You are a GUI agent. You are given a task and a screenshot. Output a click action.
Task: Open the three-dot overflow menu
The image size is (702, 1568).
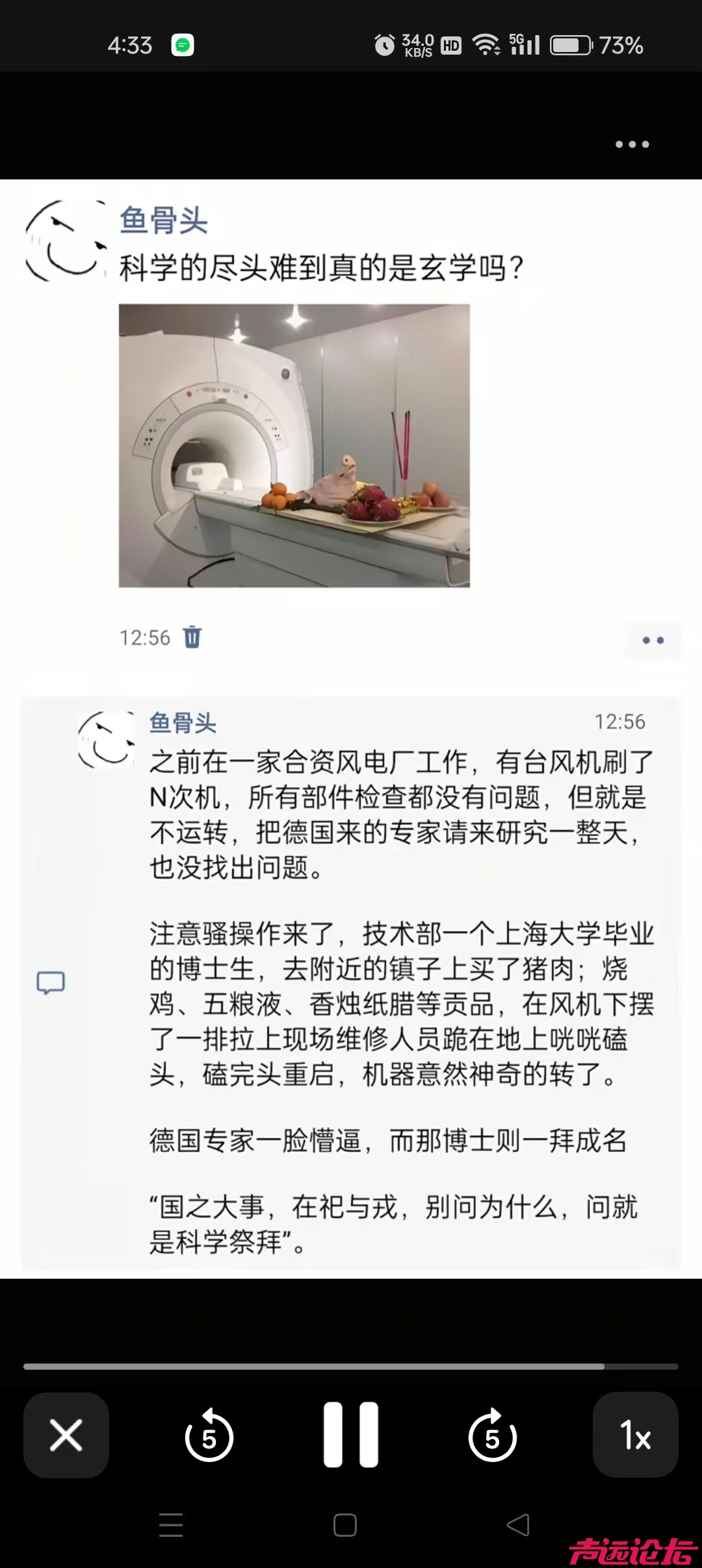tap(632, 144)
